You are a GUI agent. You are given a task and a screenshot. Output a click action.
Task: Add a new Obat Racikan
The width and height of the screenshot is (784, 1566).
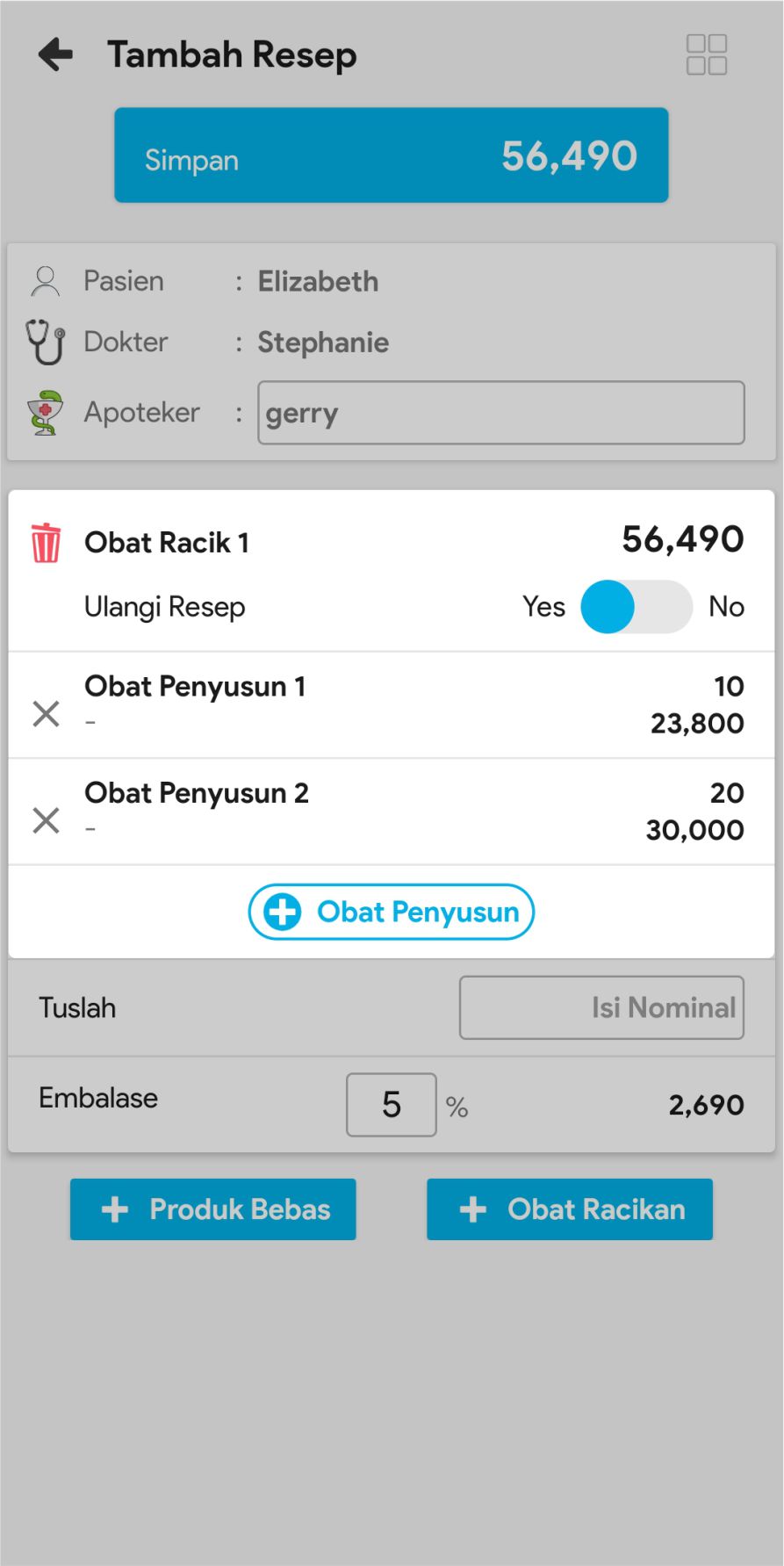coord(570,1209)
